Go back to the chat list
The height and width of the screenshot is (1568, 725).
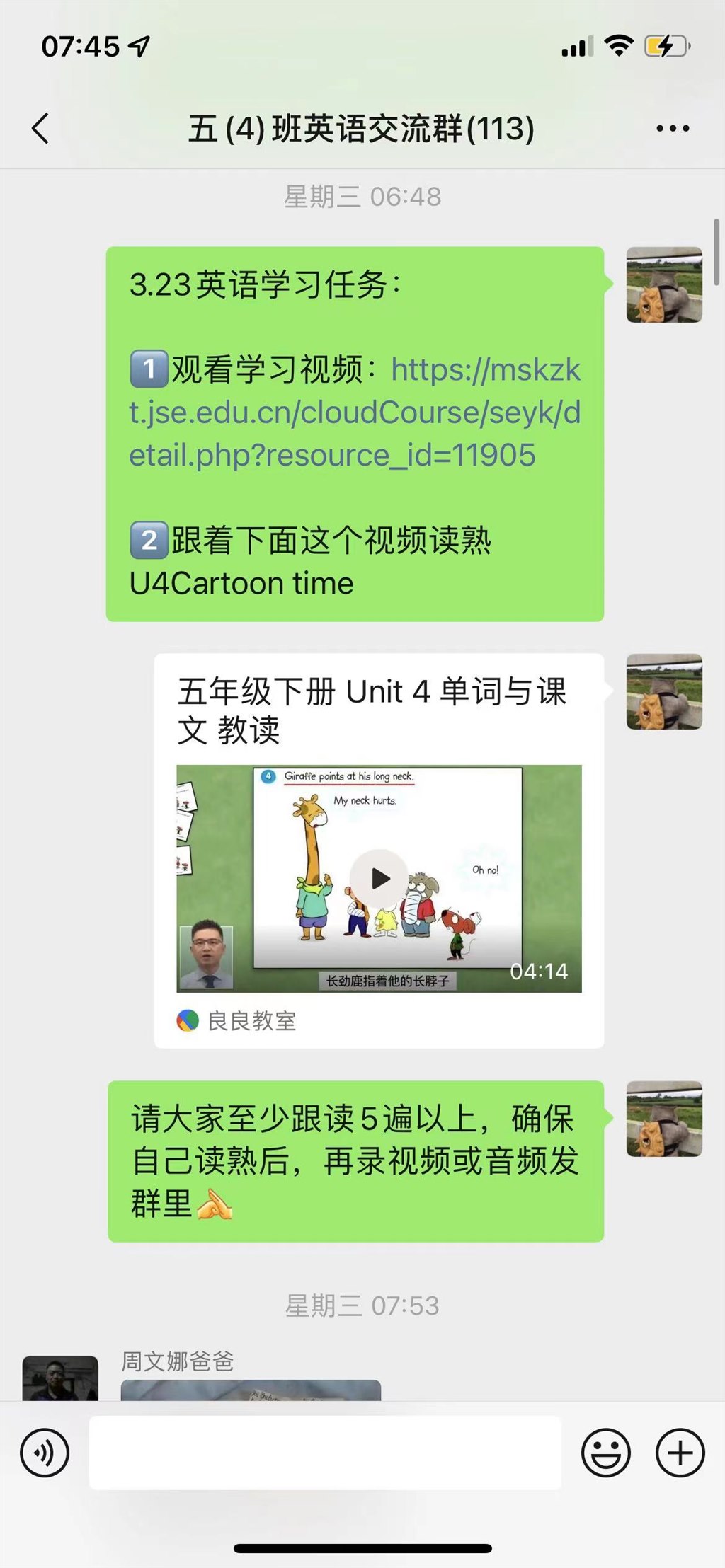[x=41, y=129]
